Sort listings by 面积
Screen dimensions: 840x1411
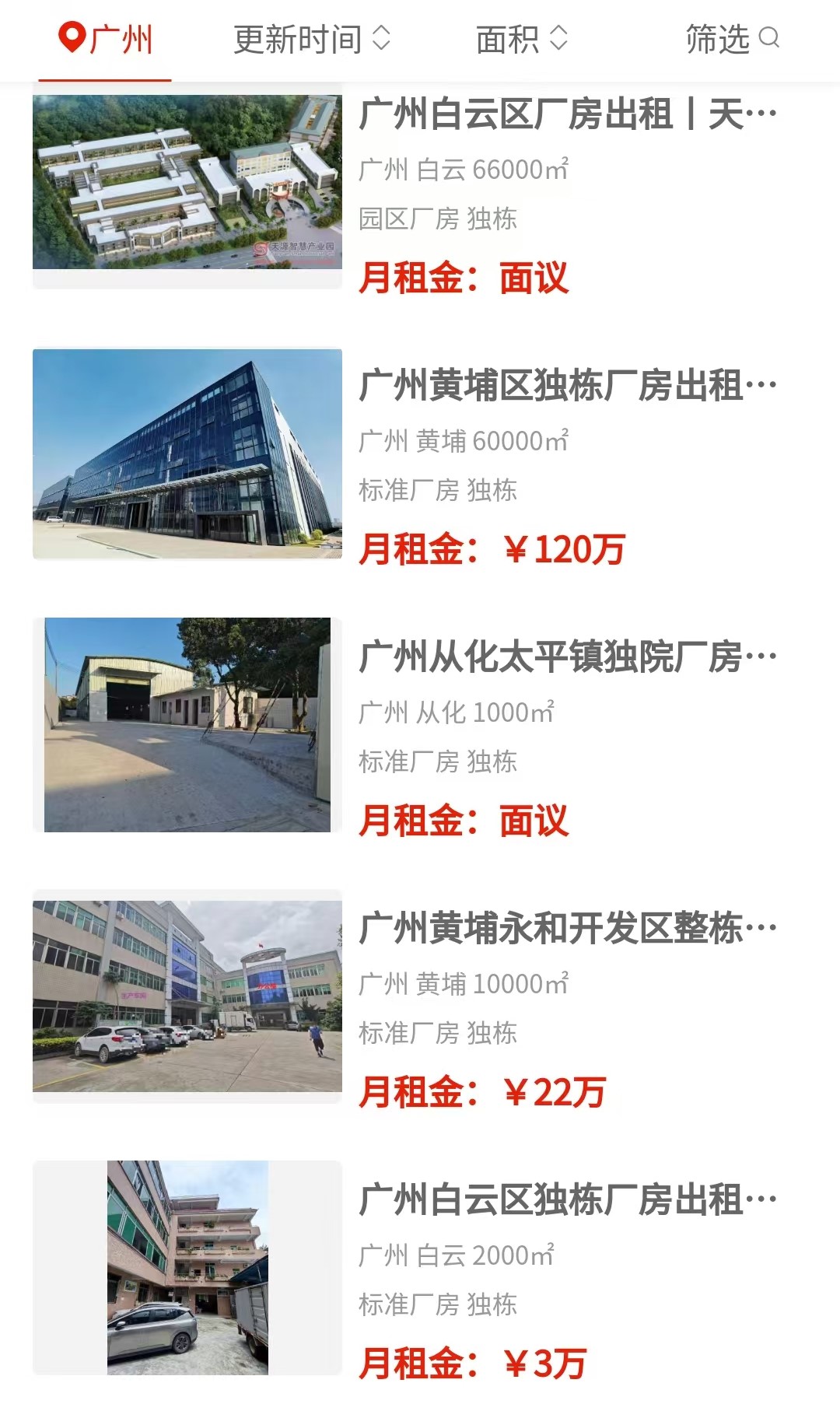pos(521,39)
